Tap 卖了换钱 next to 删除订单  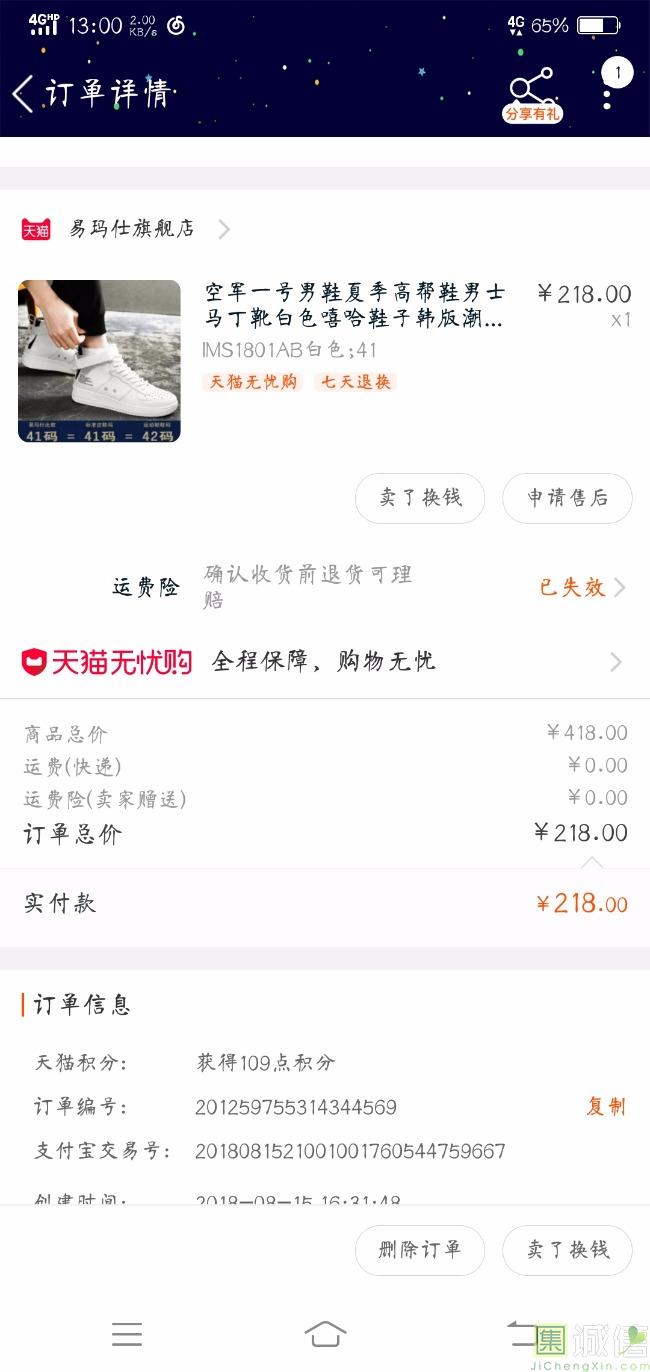pos(567,1250)
